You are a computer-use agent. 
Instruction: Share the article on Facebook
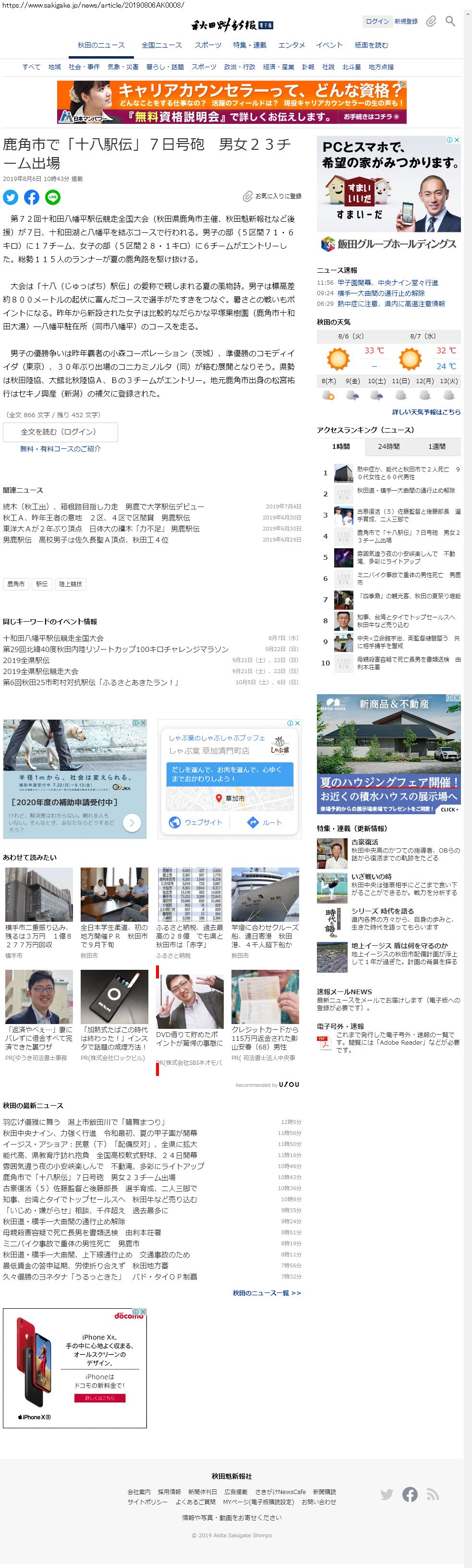(32, 197)
